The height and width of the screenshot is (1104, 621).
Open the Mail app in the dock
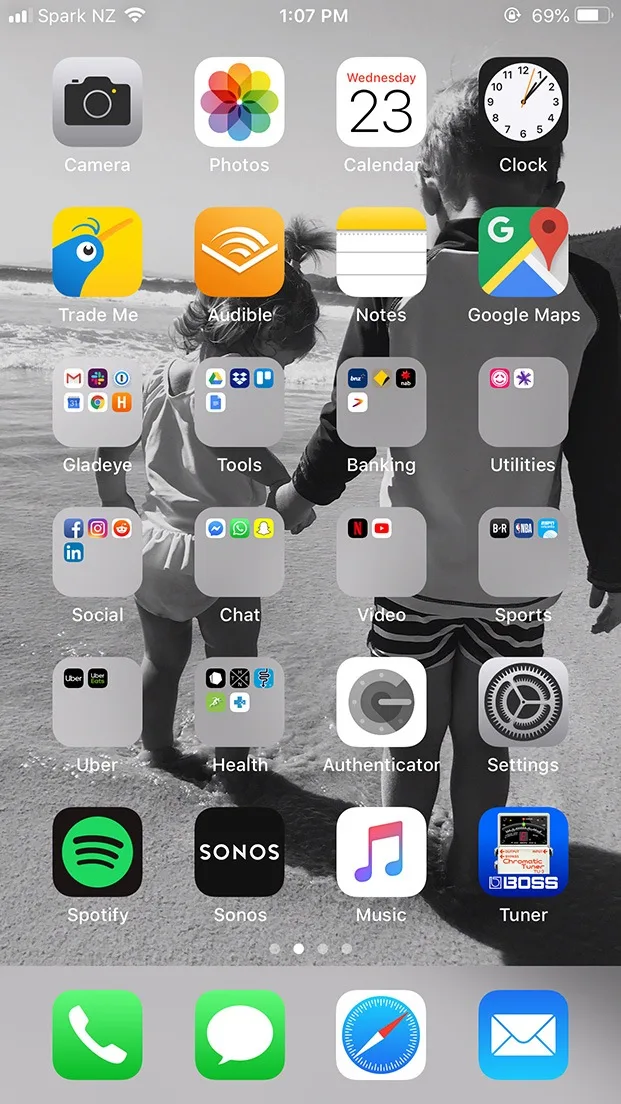[523, 1035]
